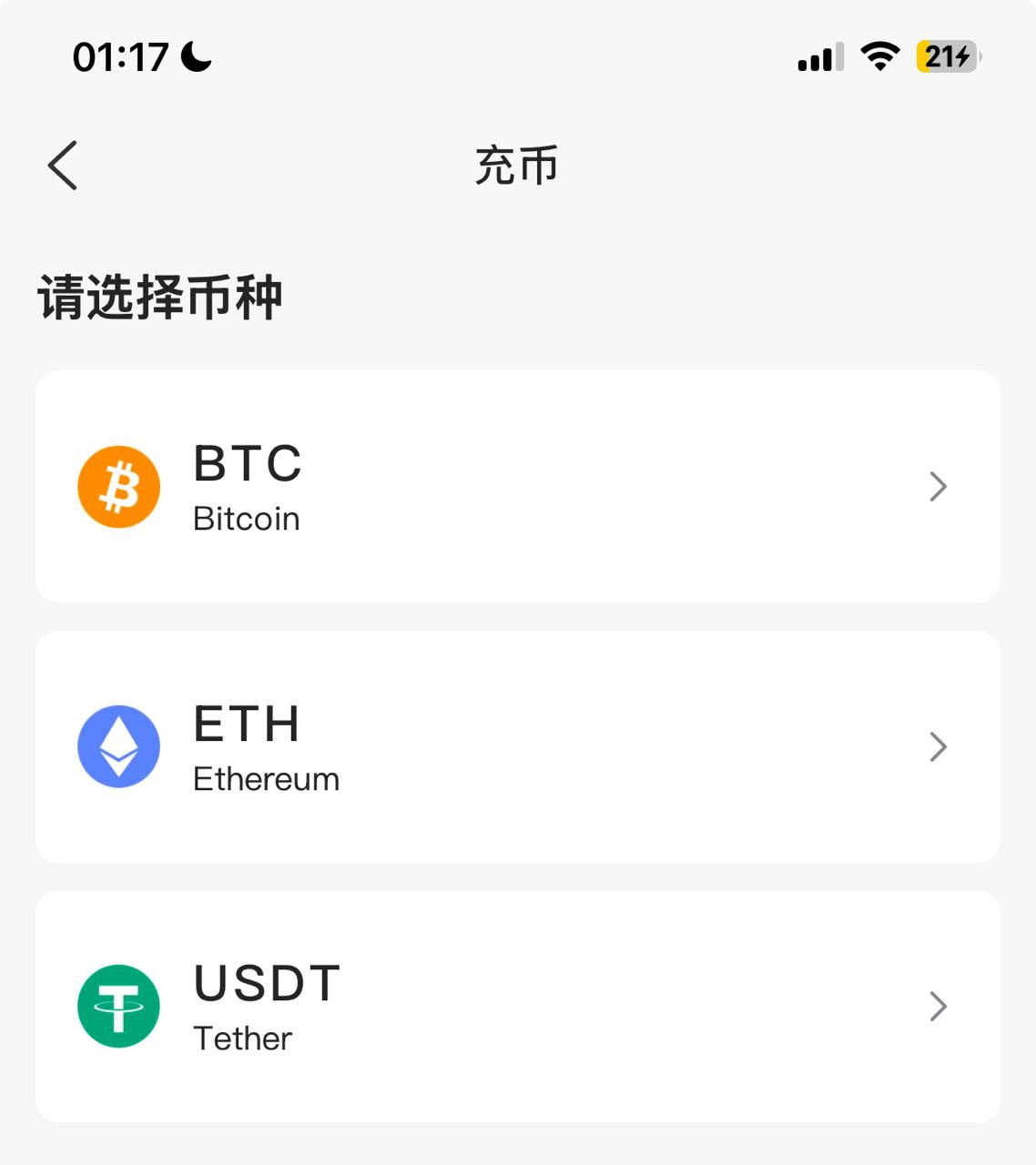
Task: Choose the ETH Ethereum row
Action: pyautogui.click(x=517, y=746)
